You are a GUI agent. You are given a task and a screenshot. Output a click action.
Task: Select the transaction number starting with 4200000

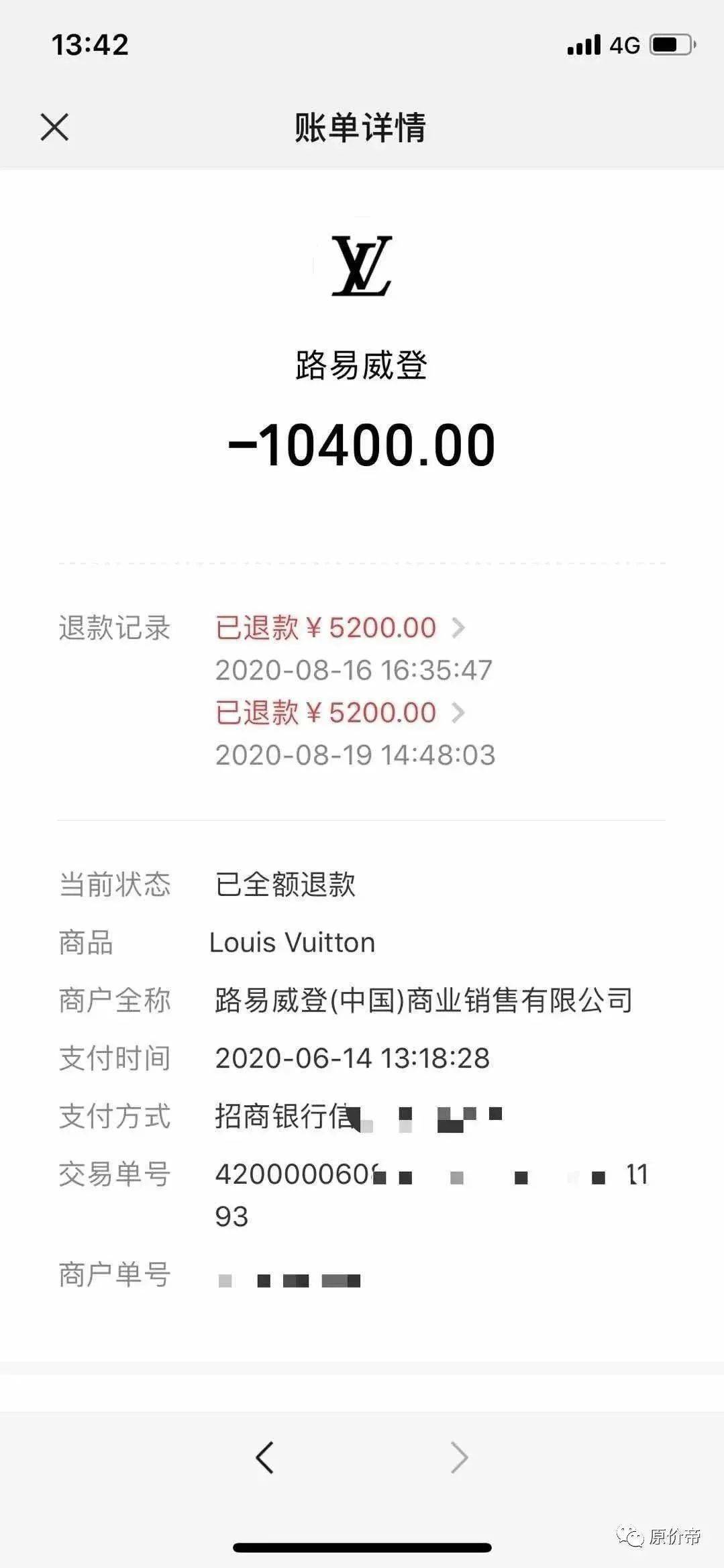[x=423, y=1174]
